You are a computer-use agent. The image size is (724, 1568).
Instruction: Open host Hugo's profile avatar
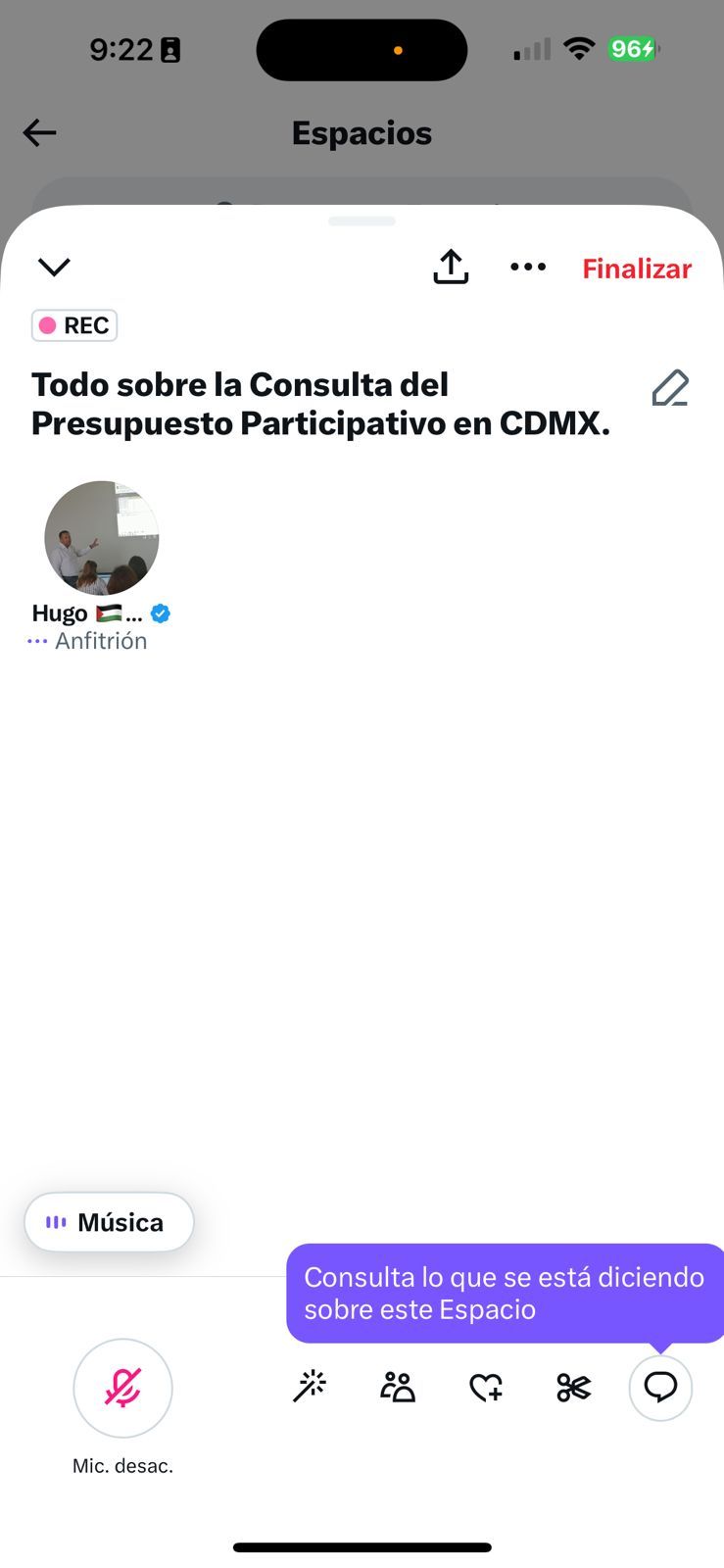click(x=102, y=537)
